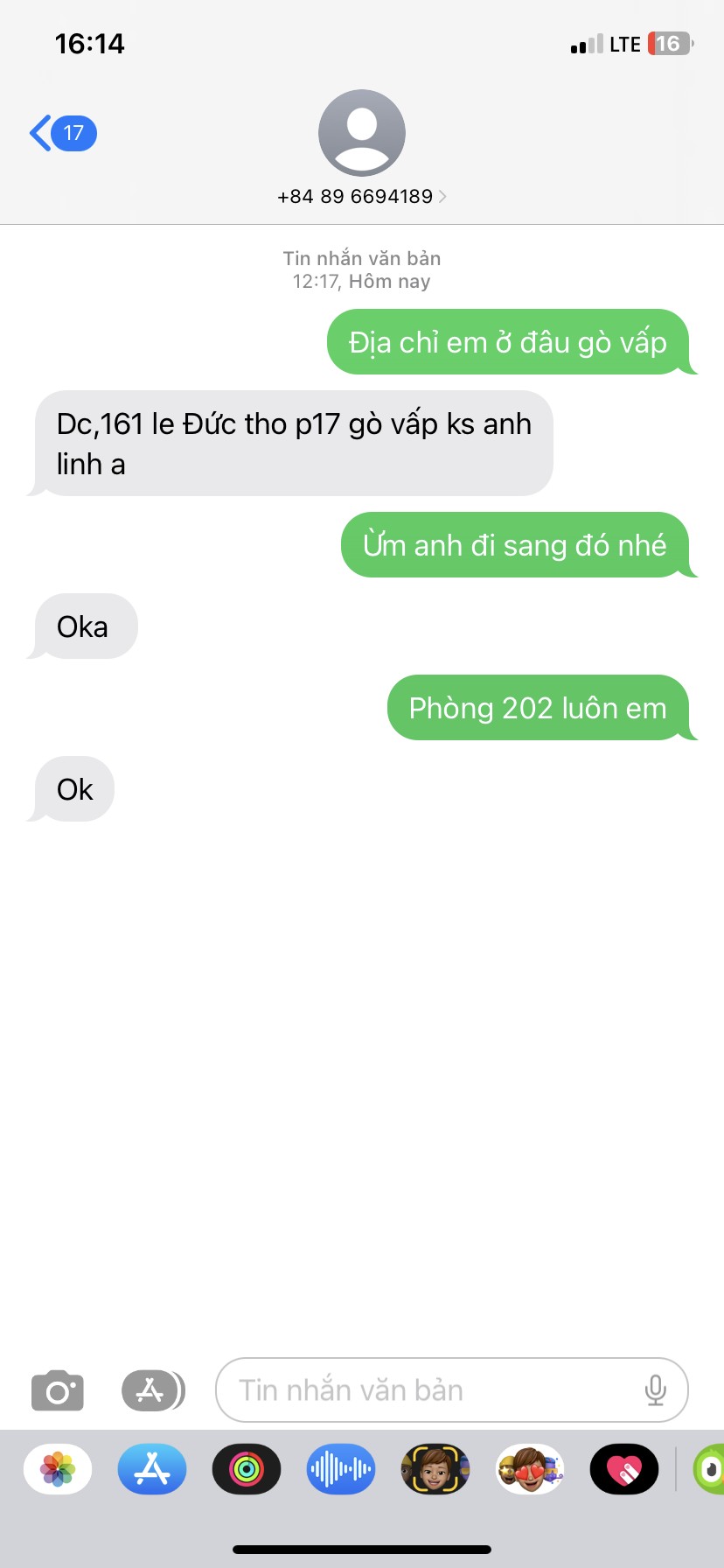Toggle the iMessage apps drawer
Image resolution: width=724 pixels, height=1568 pixels.
[152, 1390]
